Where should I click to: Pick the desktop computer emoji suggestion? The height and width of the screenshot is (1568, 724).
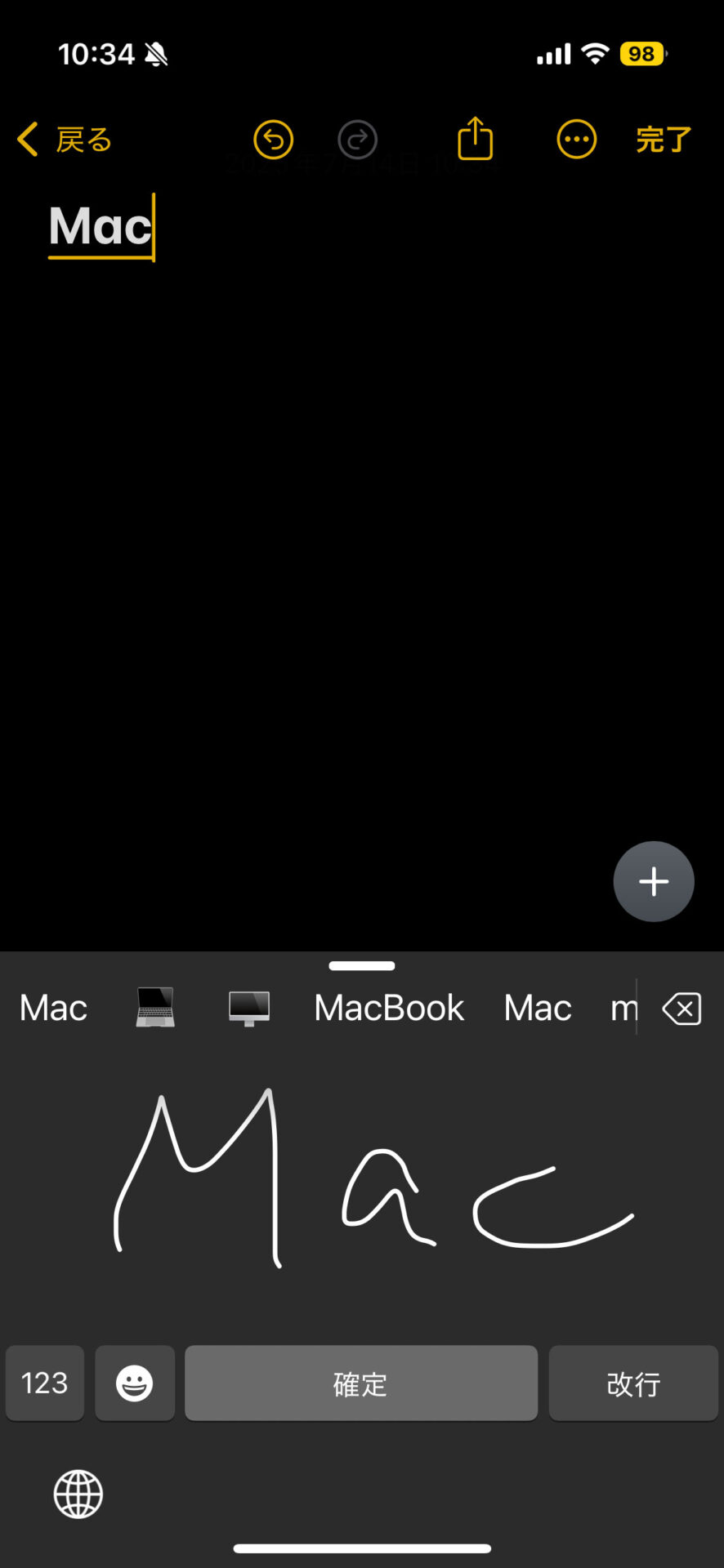point(249,1008)
